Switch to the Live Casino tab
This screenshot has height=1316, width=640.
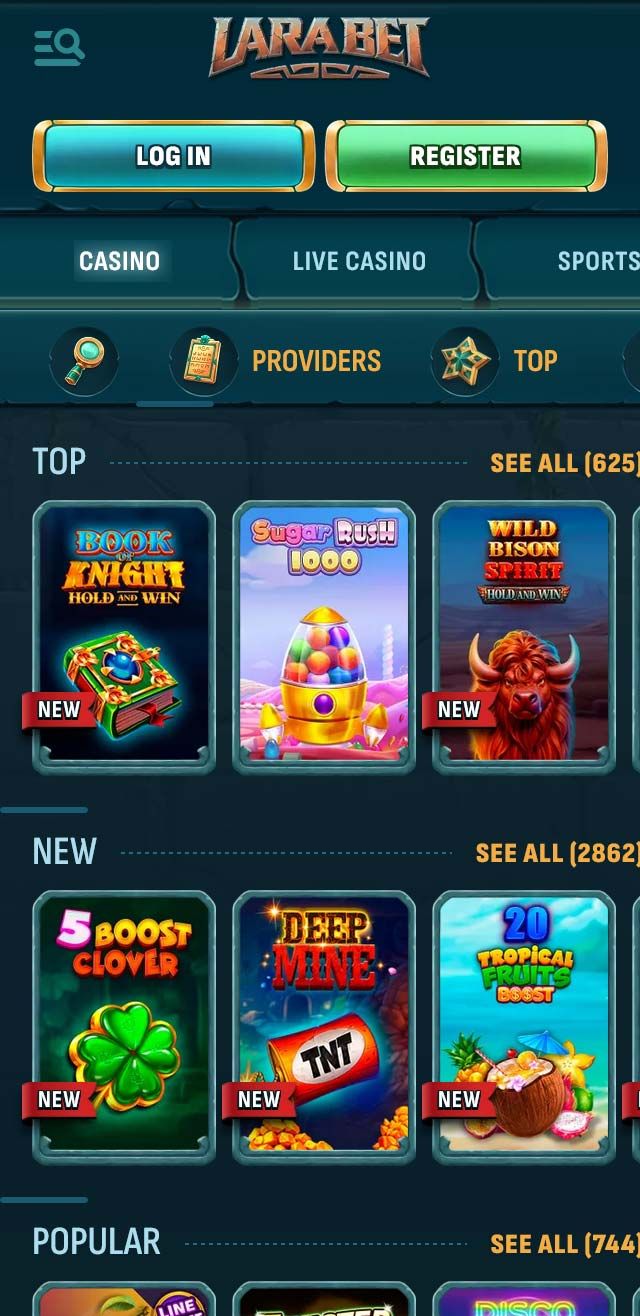(x=359, y=261)
